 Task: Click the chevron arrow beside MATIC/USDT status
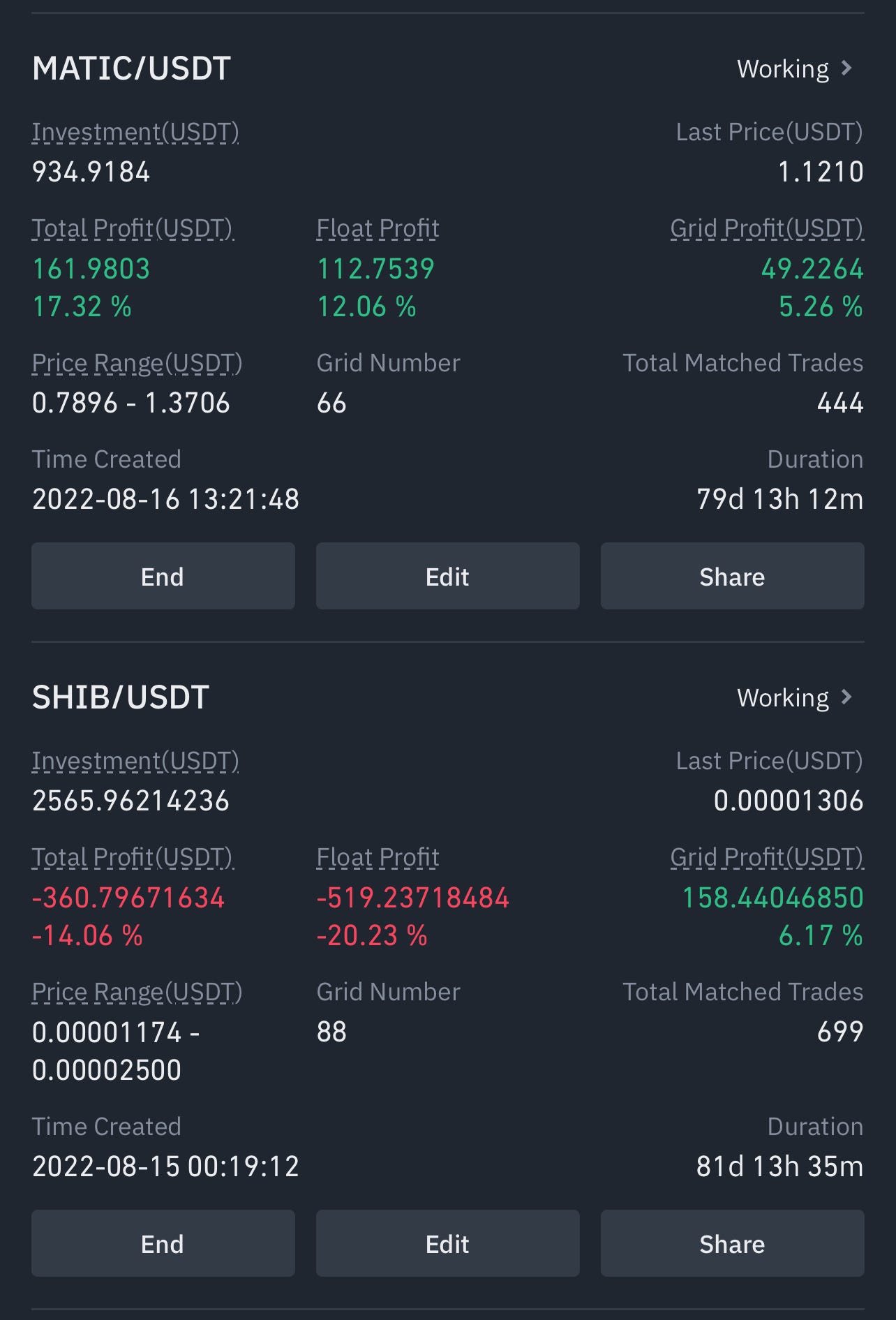click(x=846, y=68)
